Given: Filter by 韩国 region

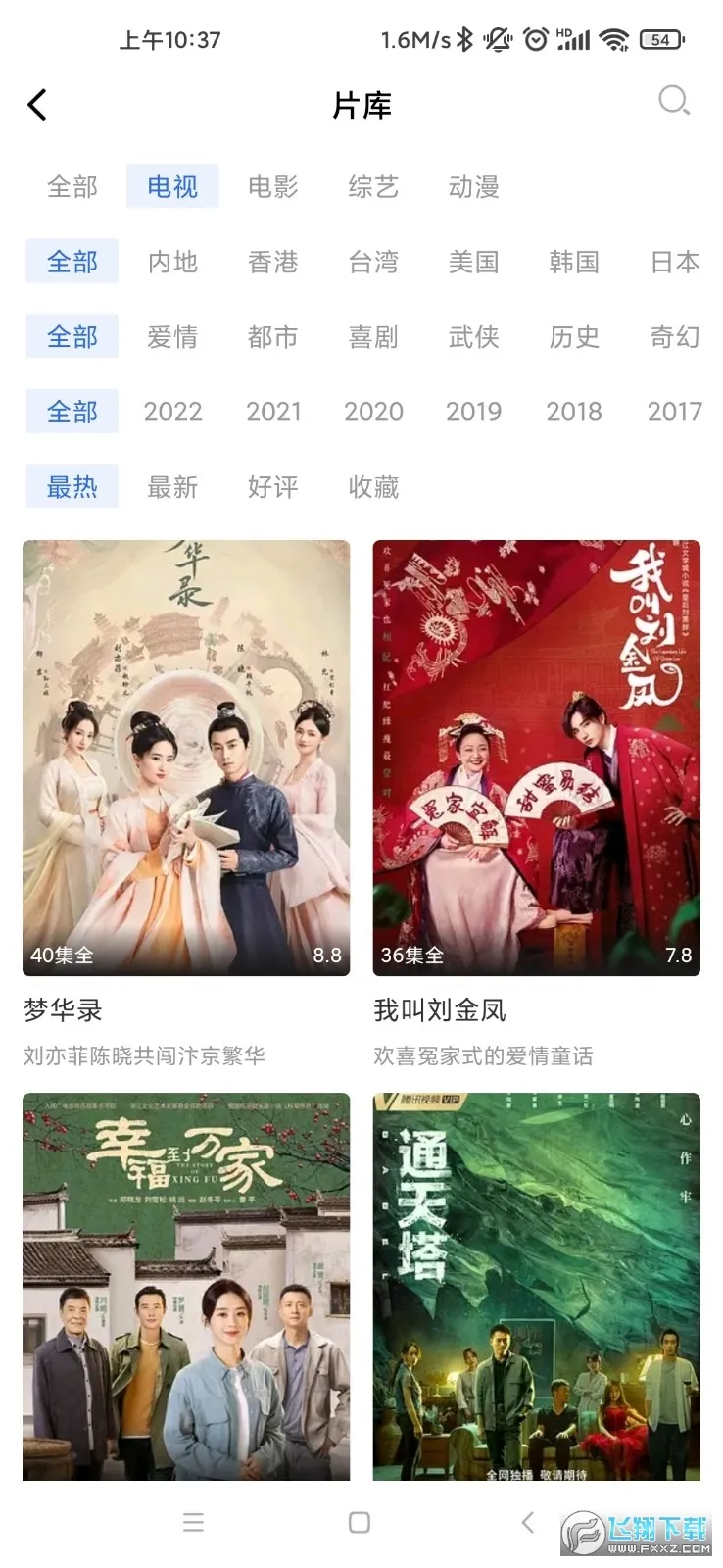Looking at the screenshot, I should click(573, 262).
